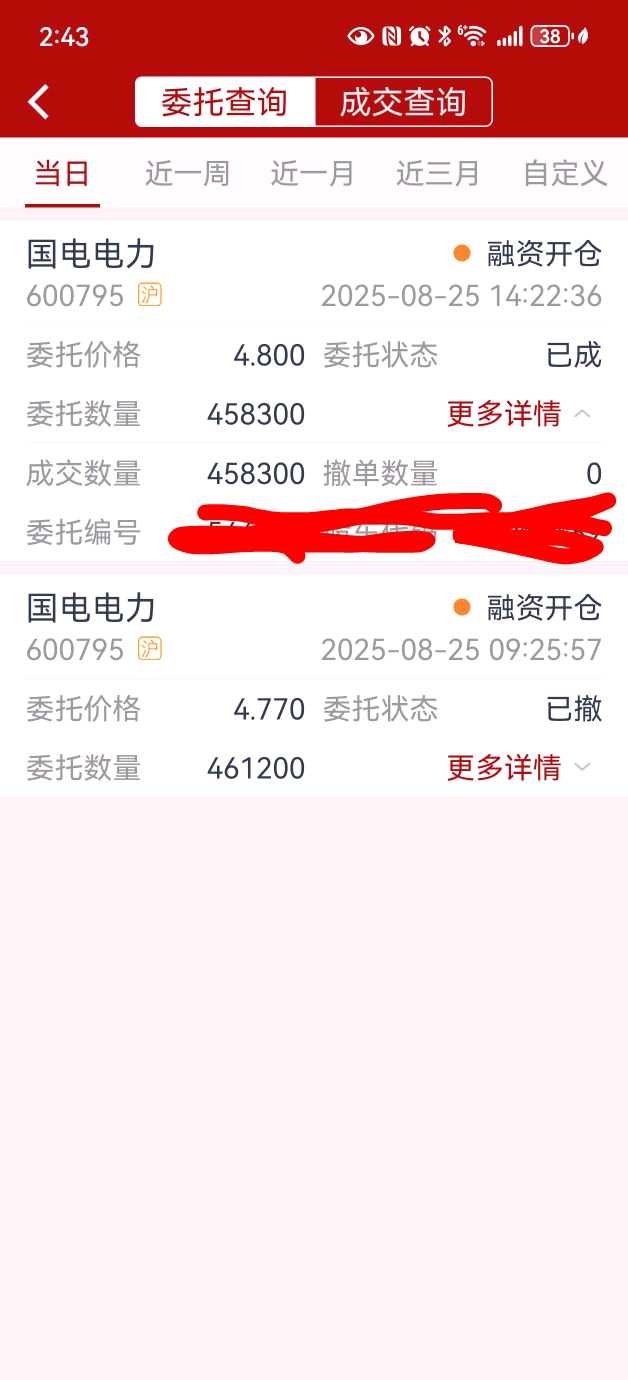Select the 当日 tab
628x1380 pixels.
62,173
